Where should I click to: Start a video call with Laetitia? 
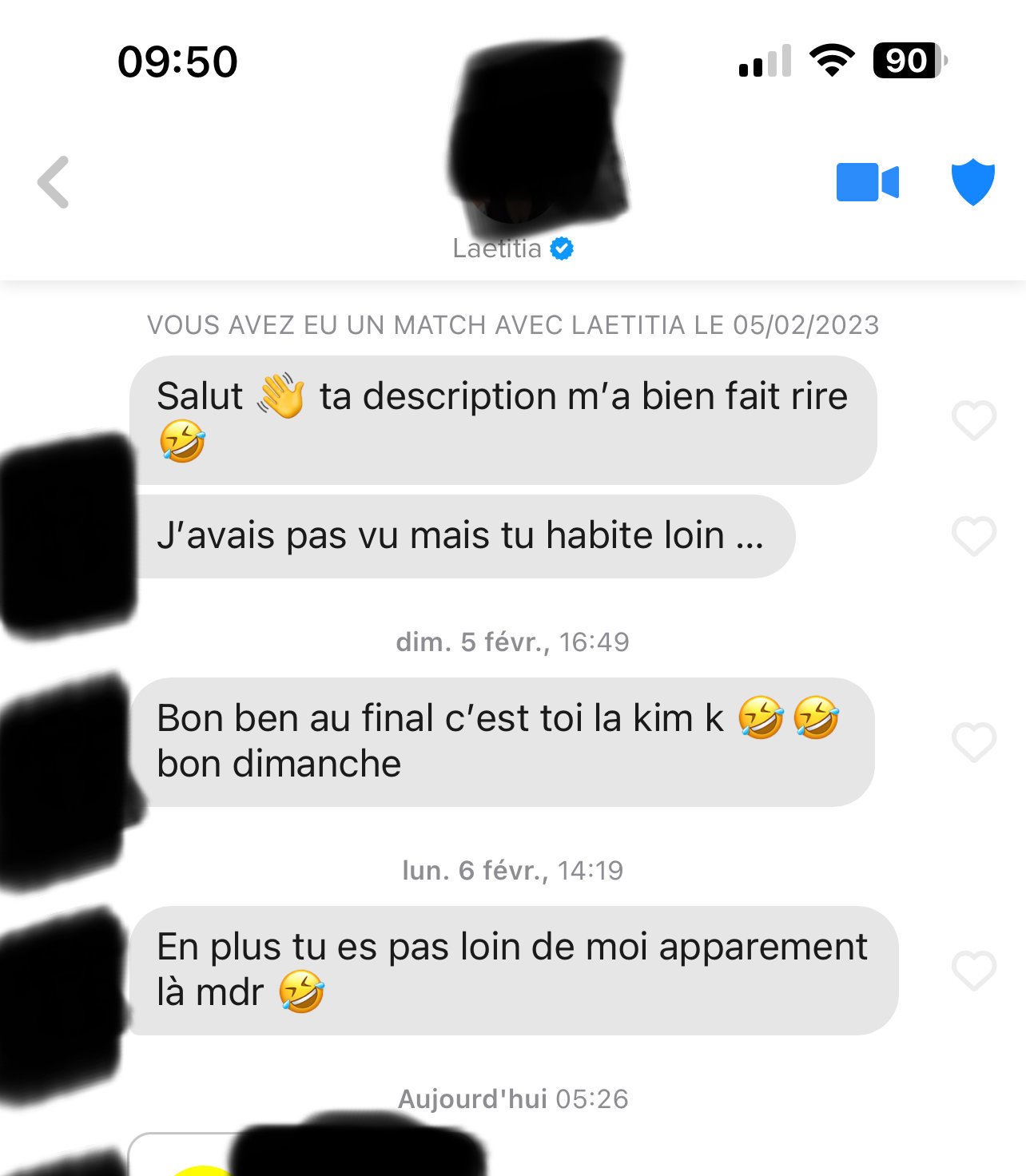click(x=867, y=182)
